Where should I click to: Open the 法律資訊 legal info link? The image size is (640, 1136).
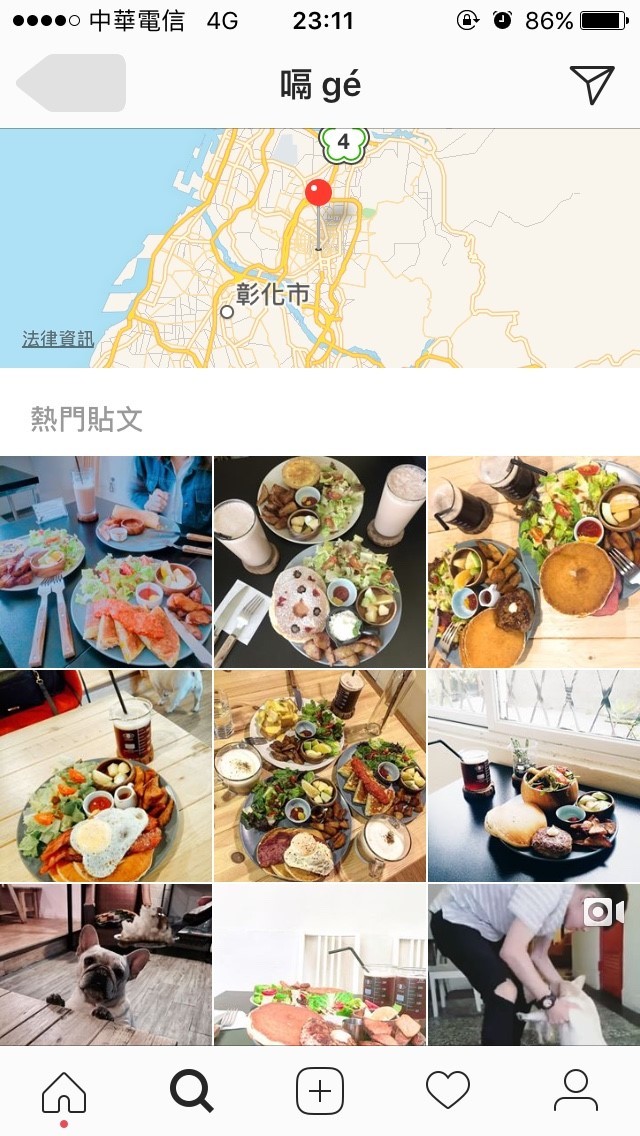[x=58, y=339]
